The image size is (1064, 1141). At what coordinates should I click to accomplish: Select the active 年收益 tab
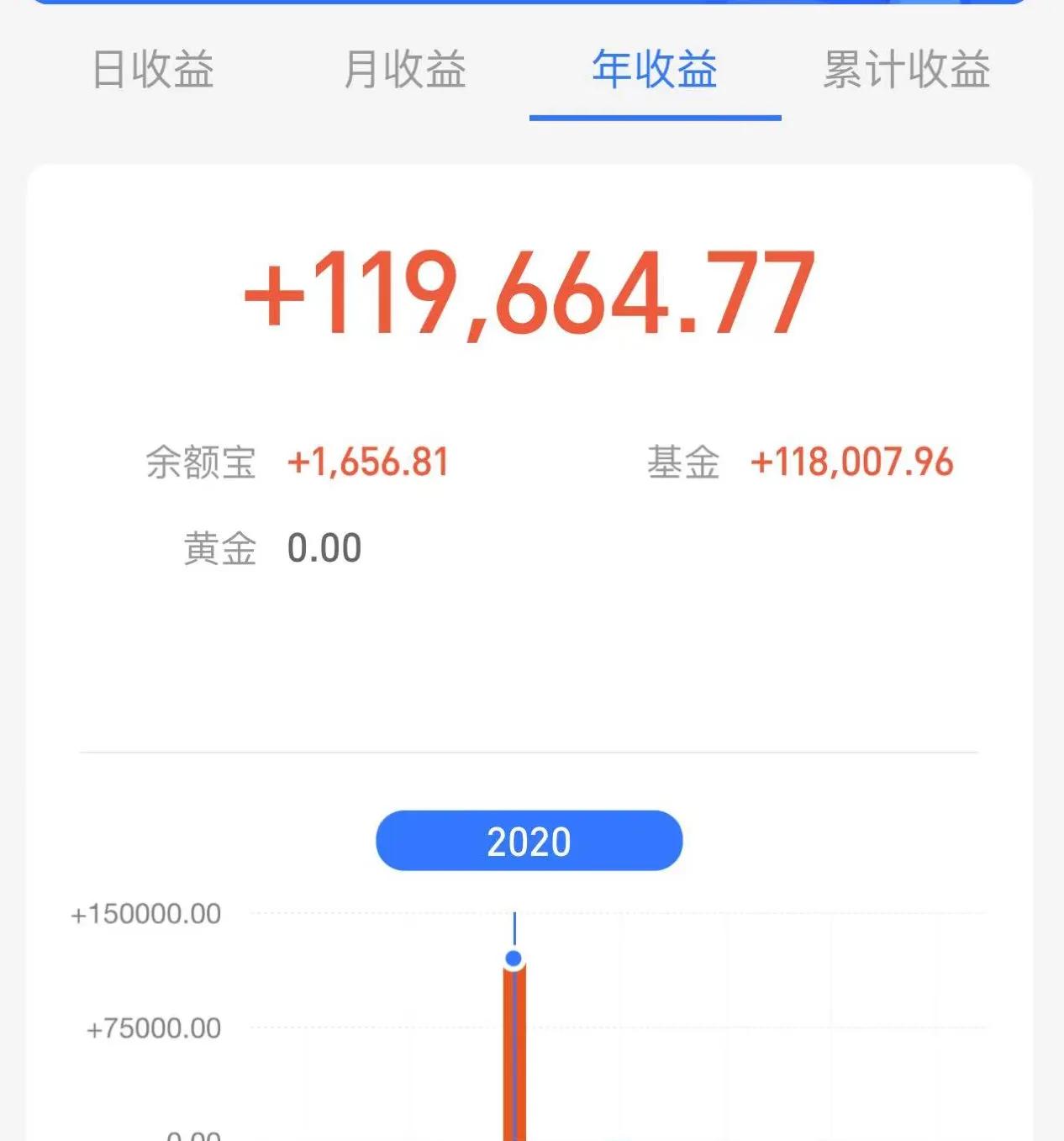[655, 71]
